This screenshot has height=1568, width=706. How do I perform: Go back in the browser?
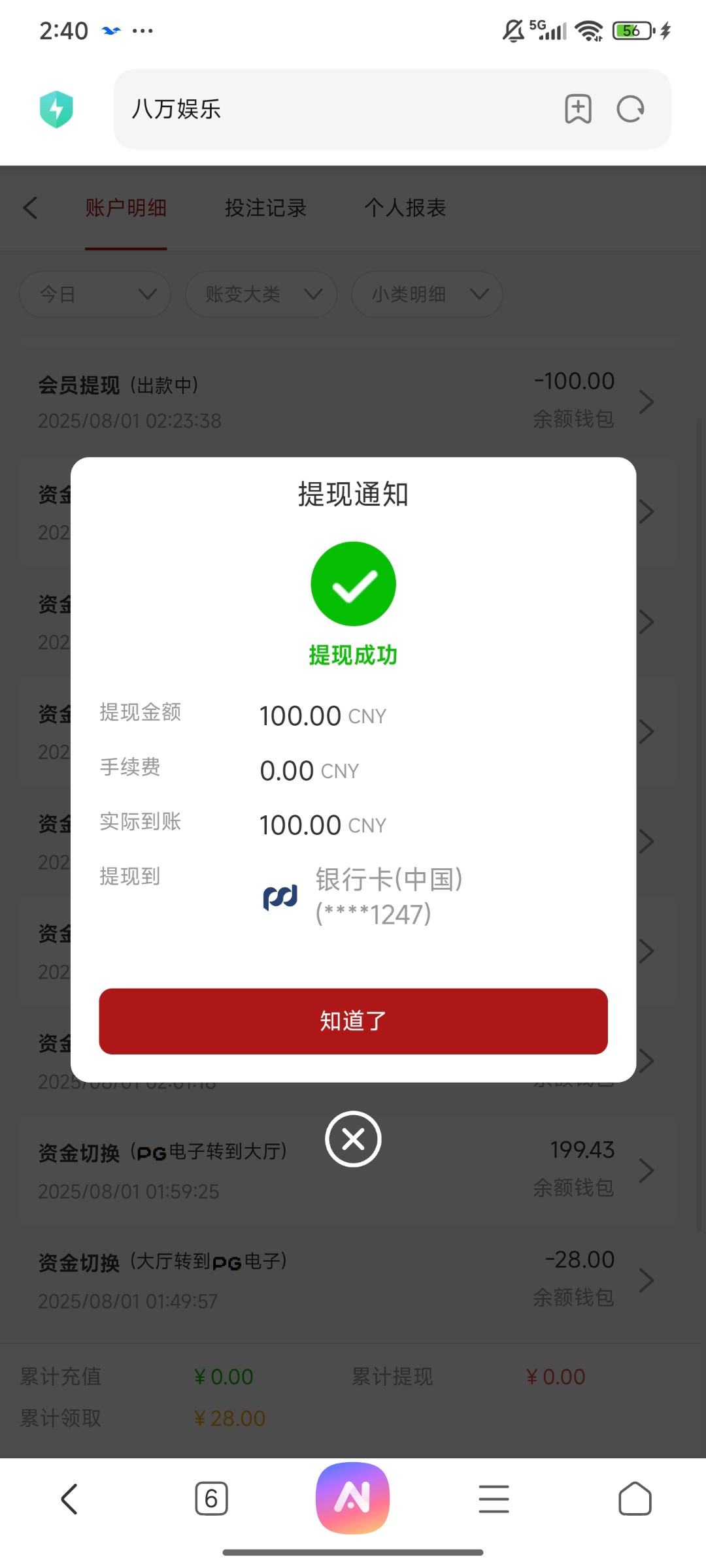(69, 1498)
